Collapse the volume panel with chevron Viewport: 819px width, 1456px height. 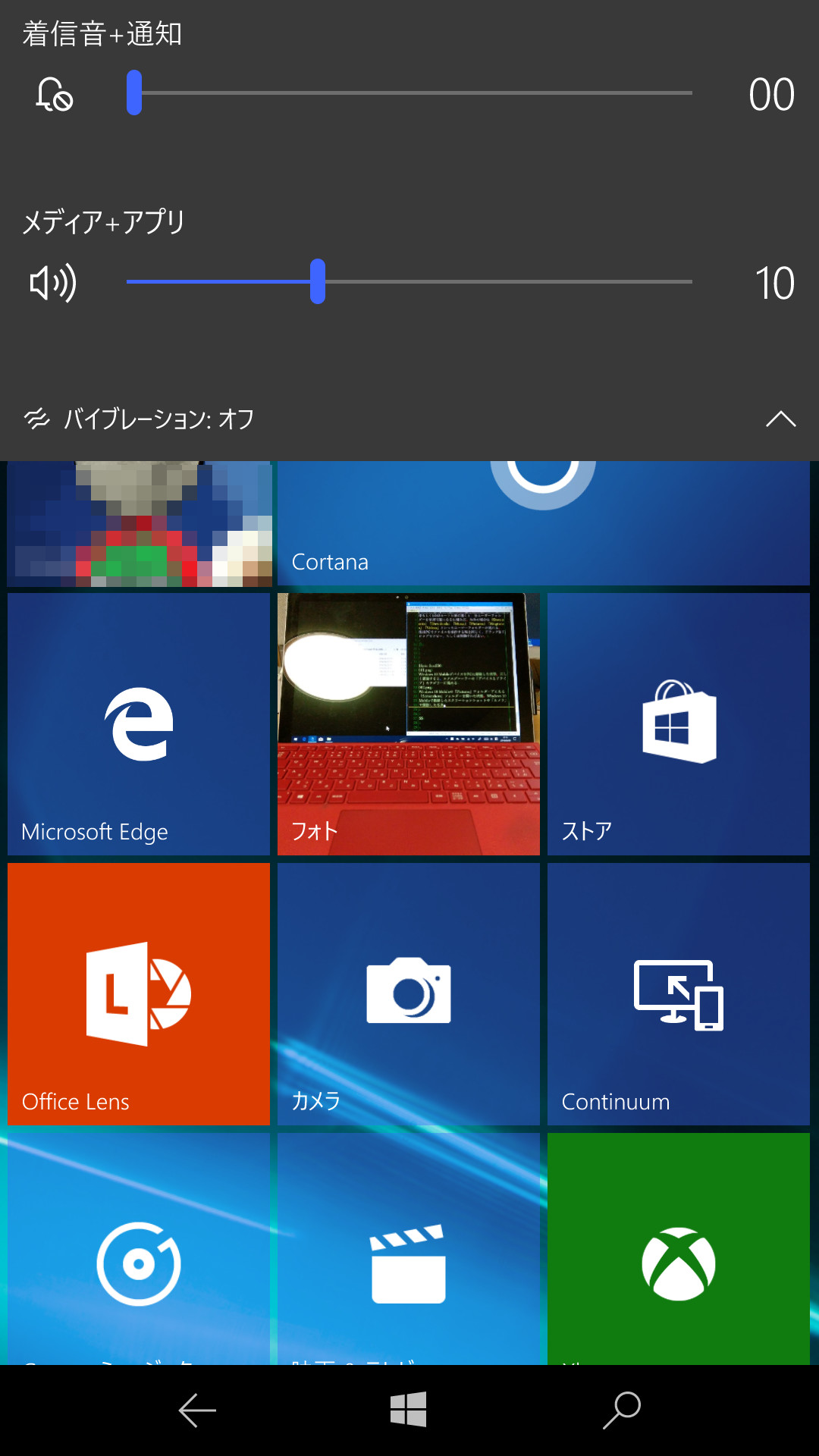pos(780,419)
